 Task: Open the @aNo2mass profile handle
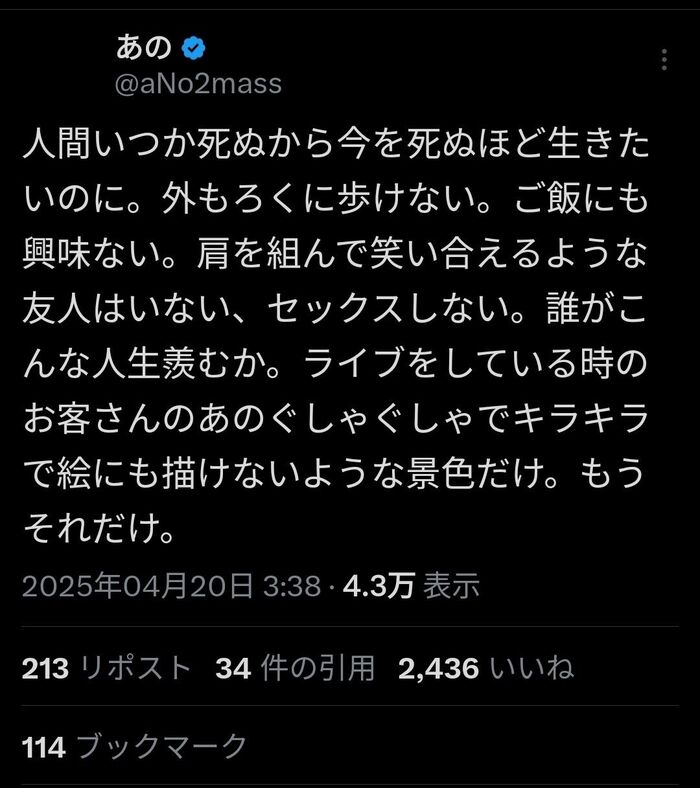tap(198, 84)
